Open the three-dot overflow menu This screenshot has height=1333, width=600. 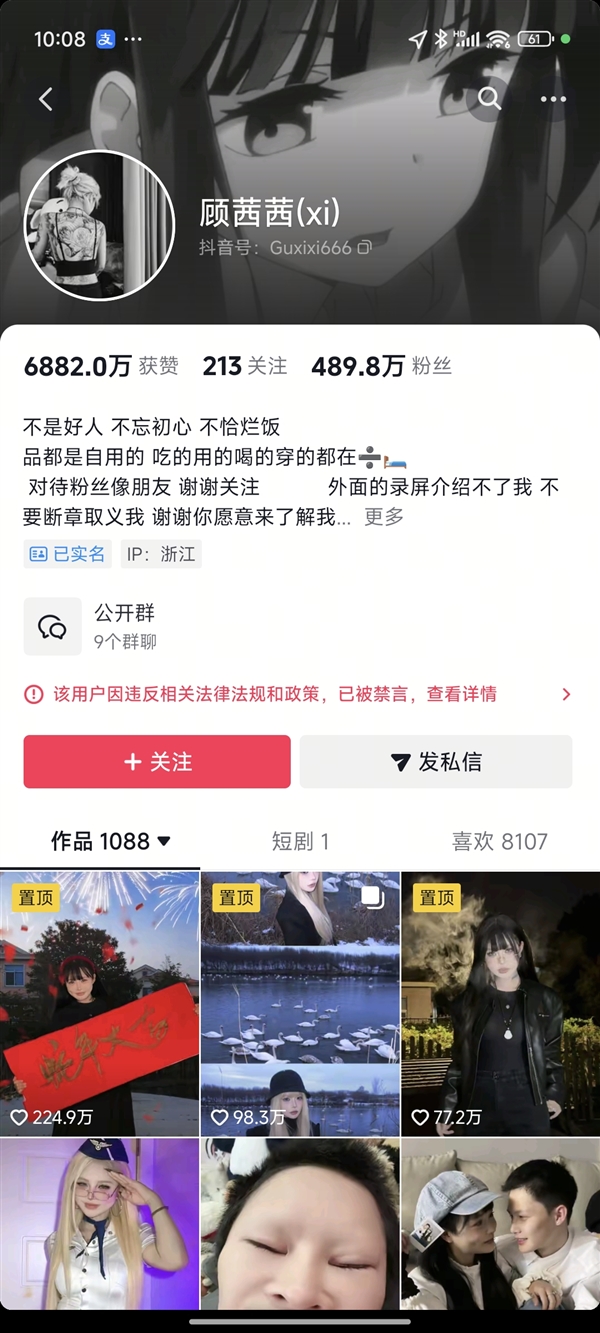tap(553, 99)
